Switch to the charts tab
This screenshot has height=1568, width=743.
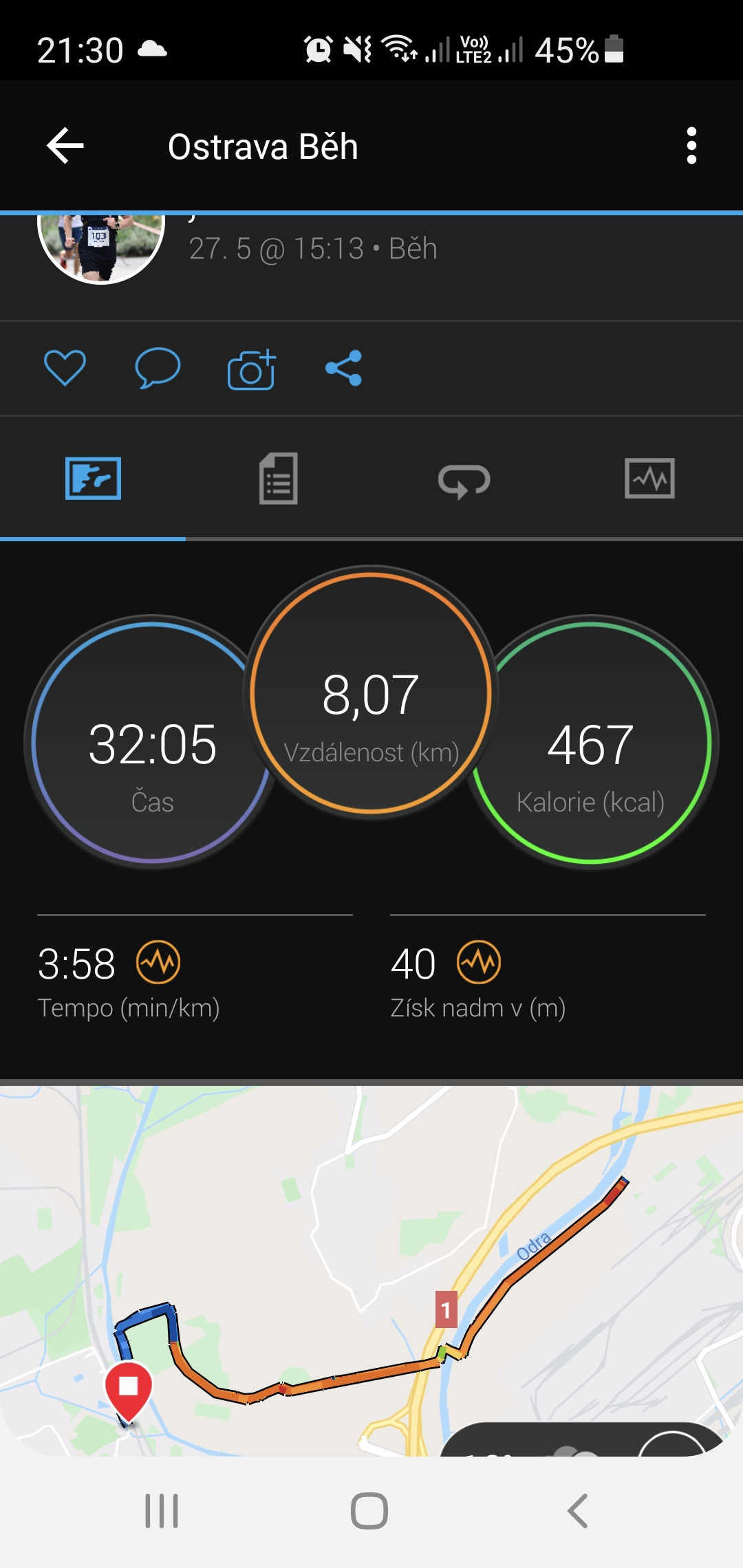649,478
